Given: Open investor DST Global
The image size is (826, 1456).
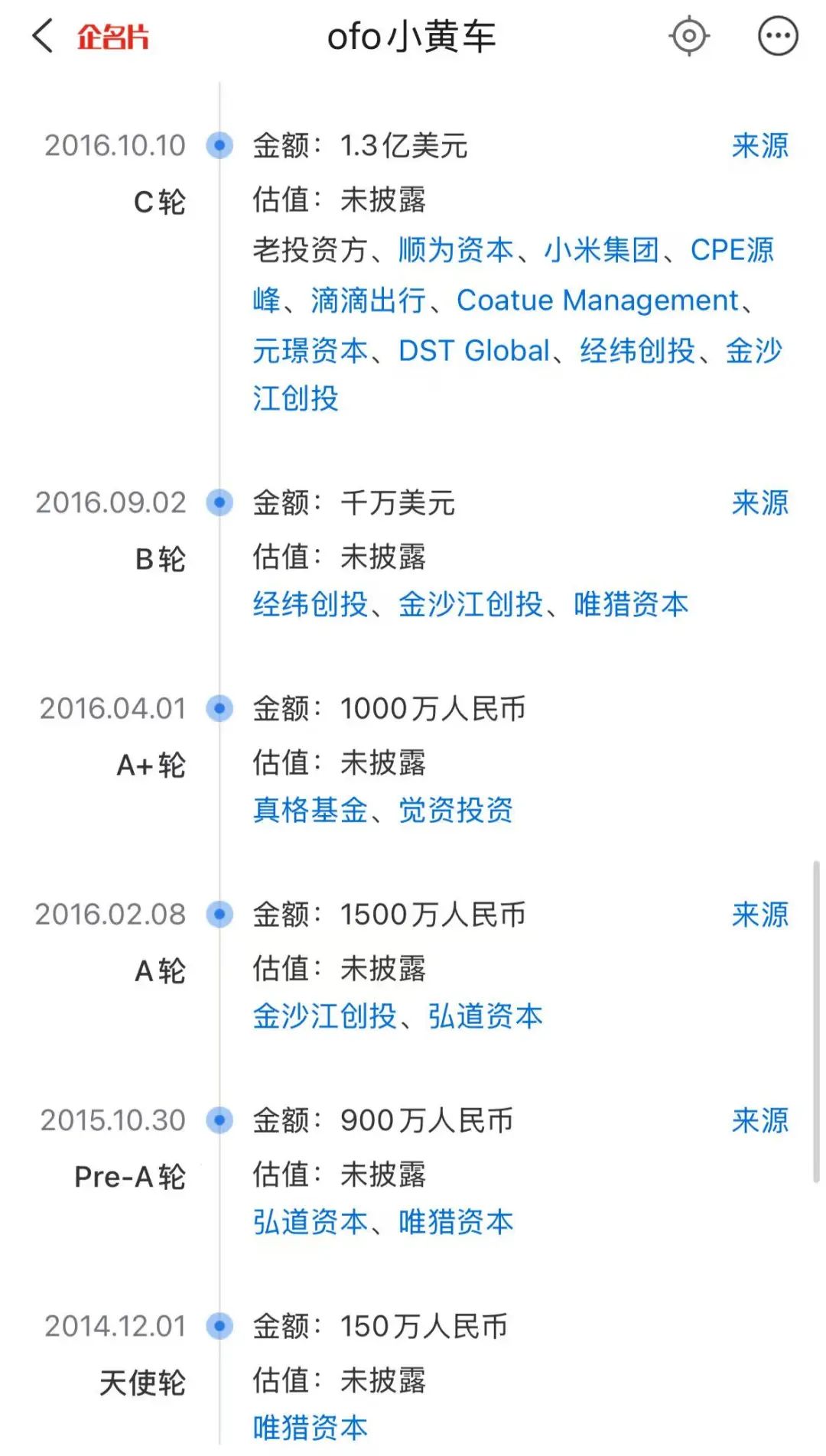Looking at the screenshot, I should pyautogui.click(x=474, y=351).
